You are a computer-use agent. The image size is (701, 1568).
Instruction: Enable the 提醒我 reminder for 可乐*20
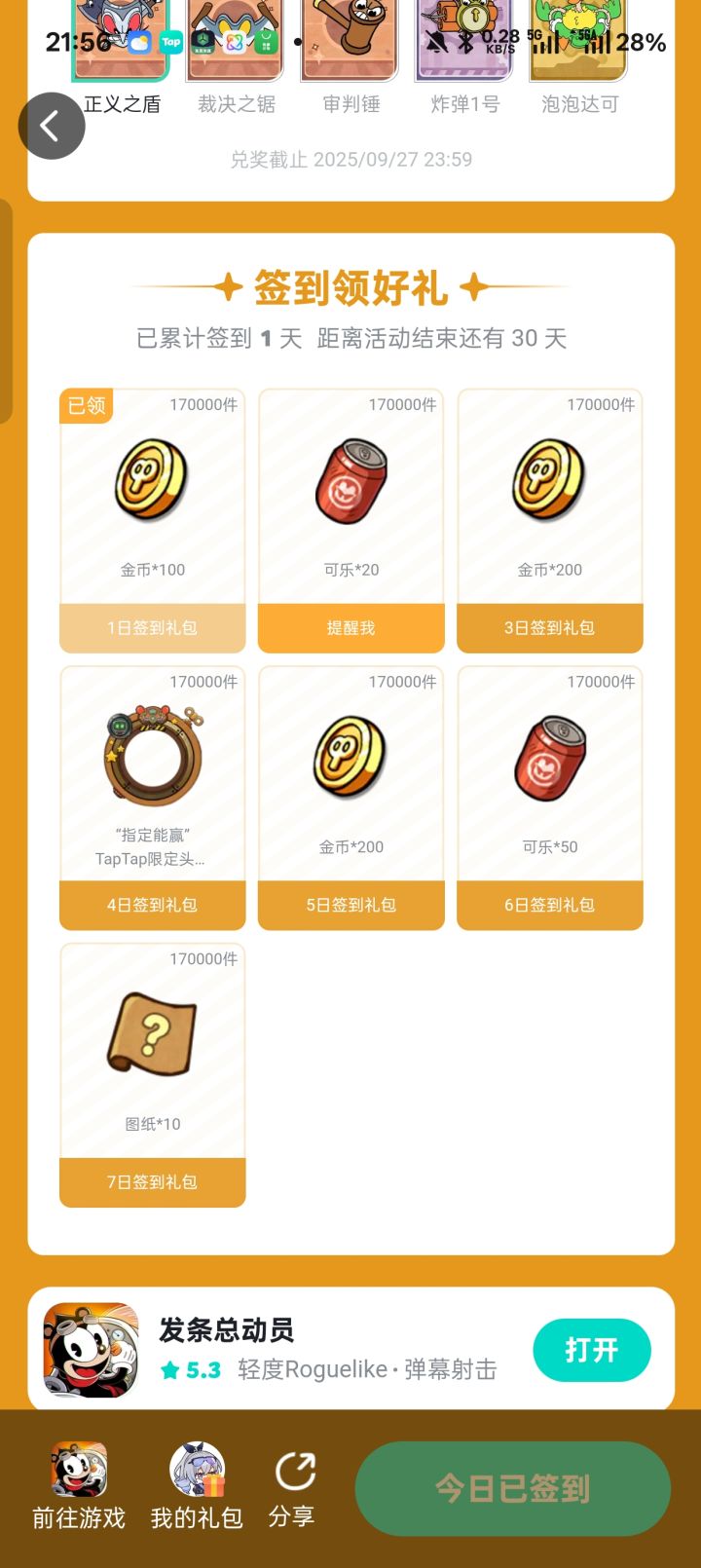click(x=350, y=627)
